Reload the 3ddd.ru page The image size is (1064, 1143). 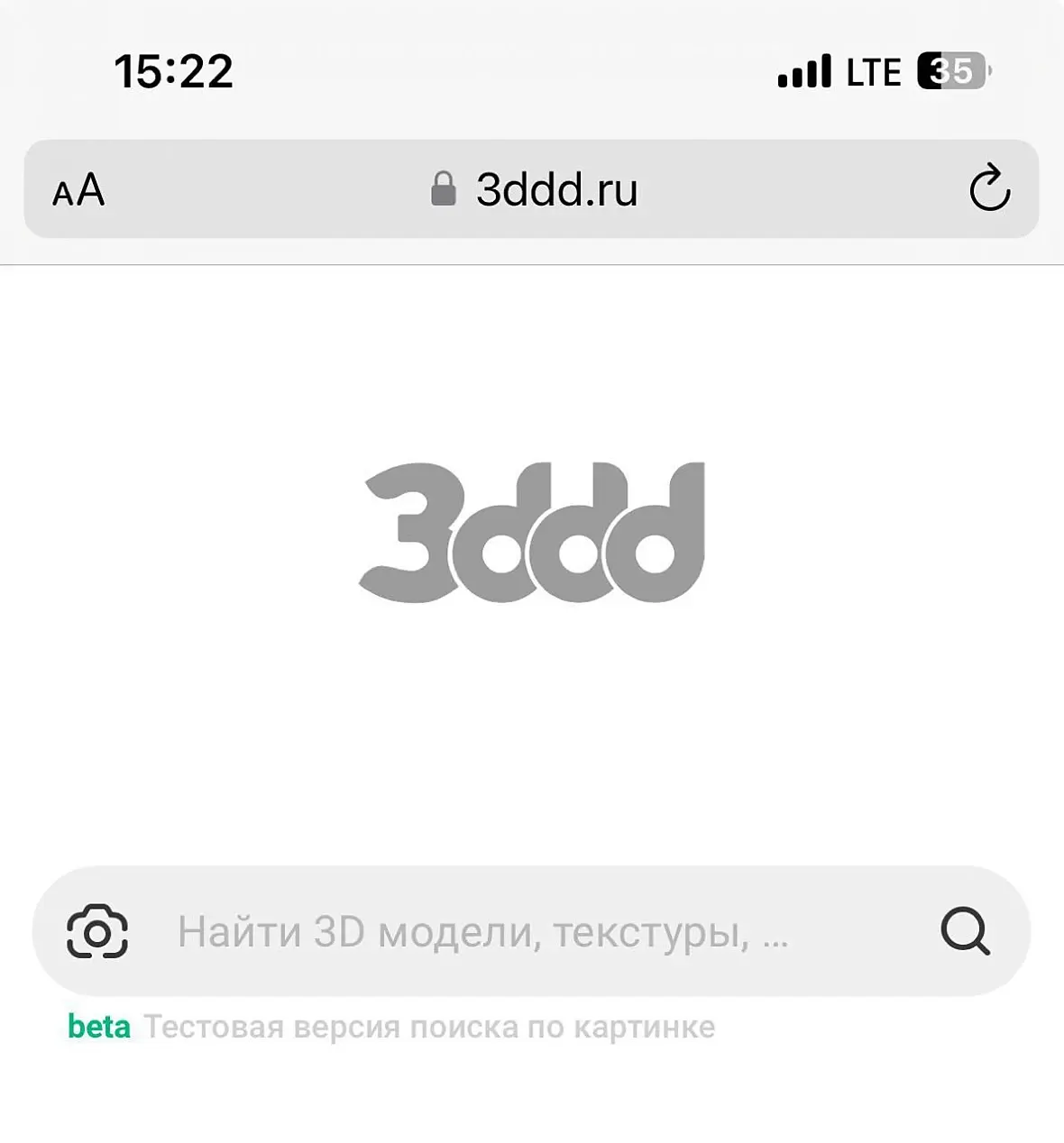point(989,187)
